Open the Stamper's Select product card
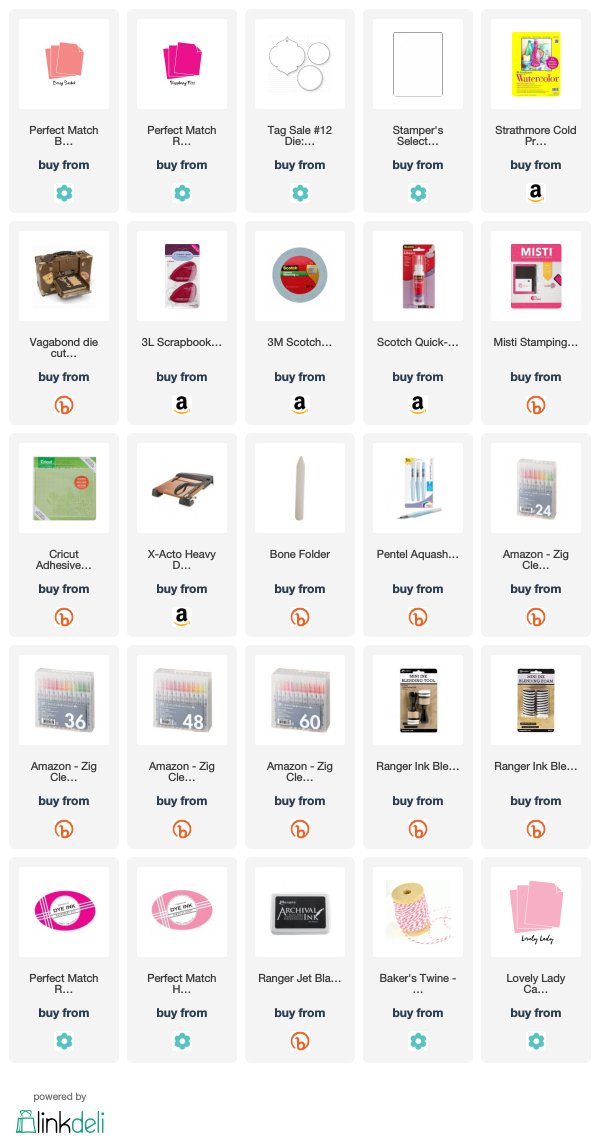 [418, 111]
